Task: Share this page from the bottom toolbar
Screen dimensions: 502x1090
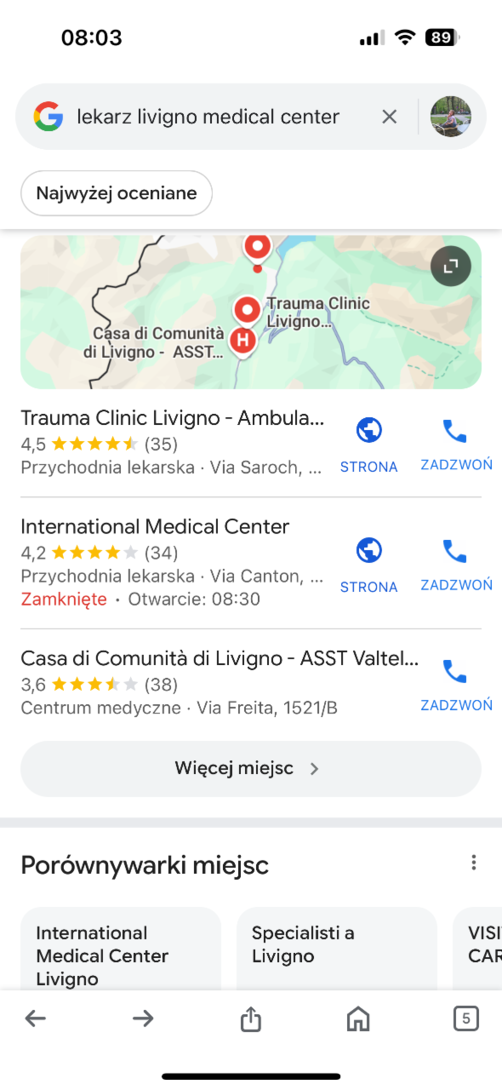Action: 250,1019
